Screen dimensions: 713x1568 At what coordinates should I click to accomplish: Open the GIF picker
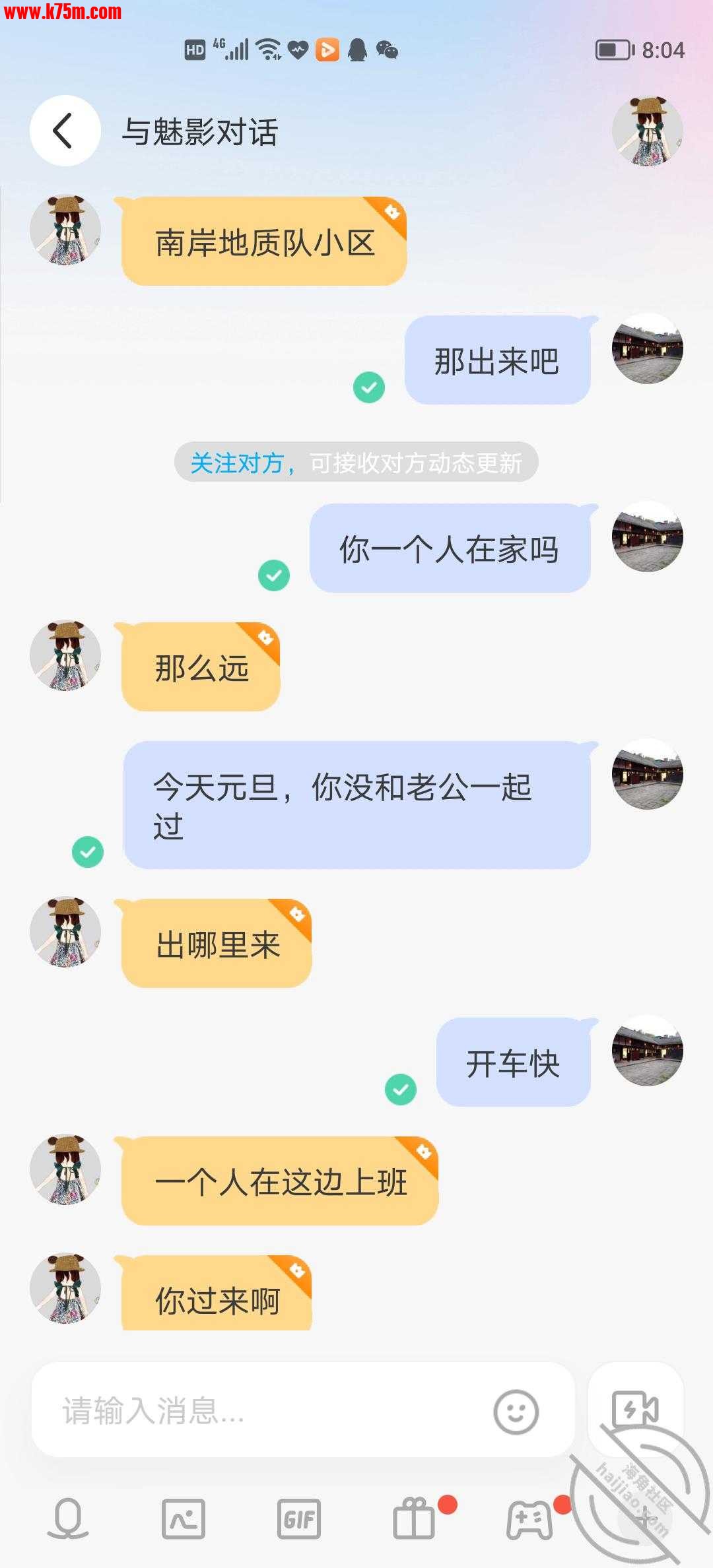(x=299, y=1519)
